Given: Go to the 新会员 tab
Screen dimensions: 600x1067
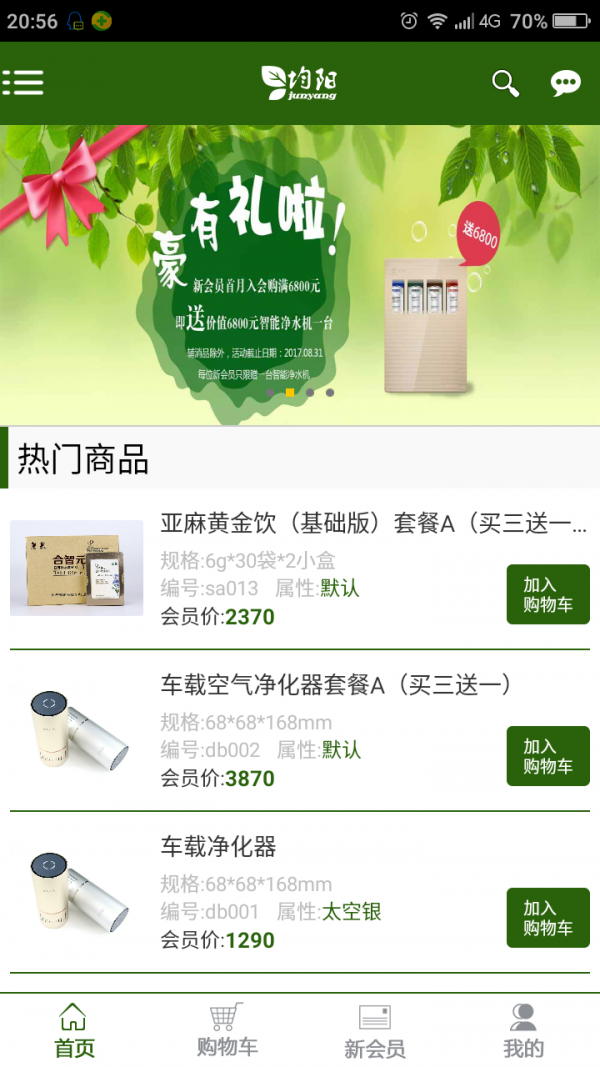Looking at the screenshot, I should point(374,1032).
